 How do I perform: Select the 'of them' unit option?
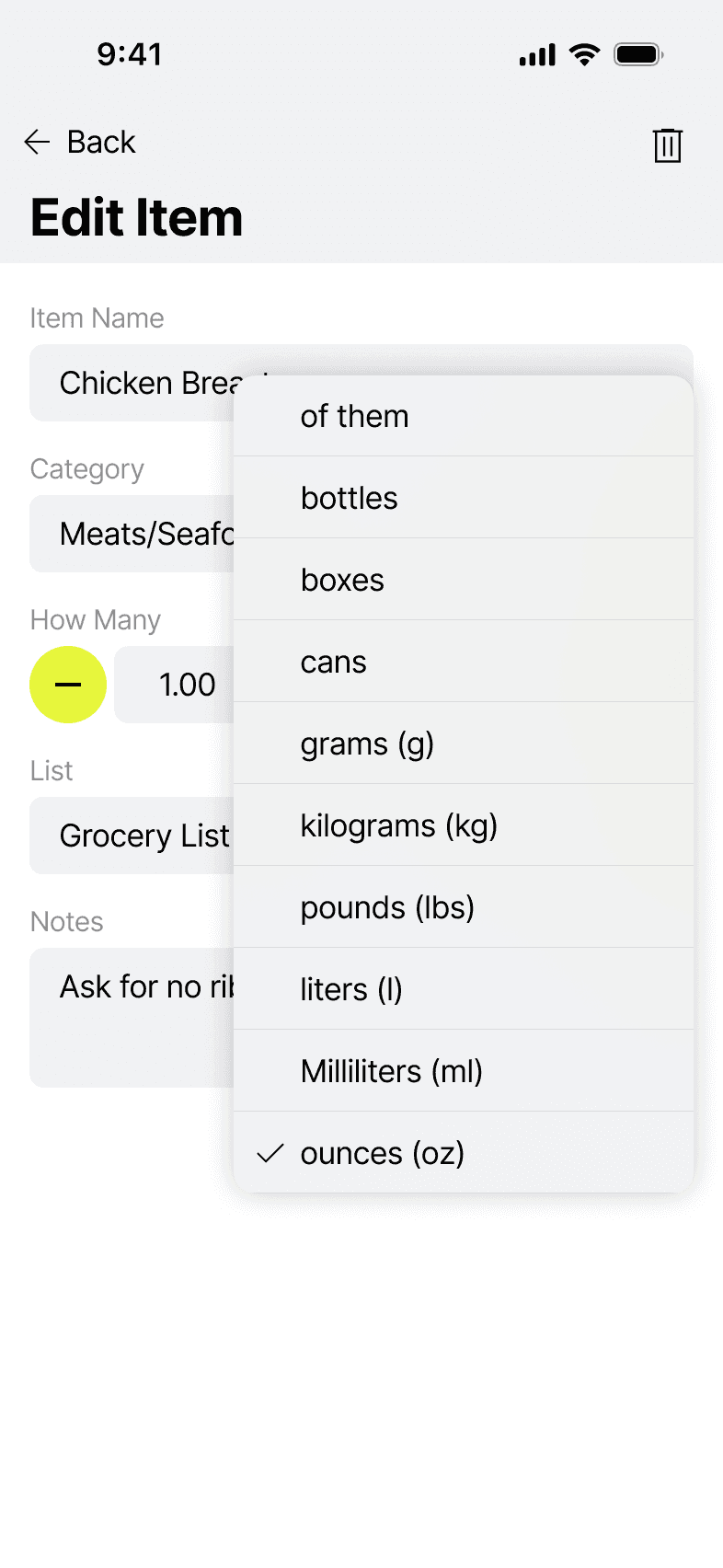pyautogui.click(x=464, y=416)
